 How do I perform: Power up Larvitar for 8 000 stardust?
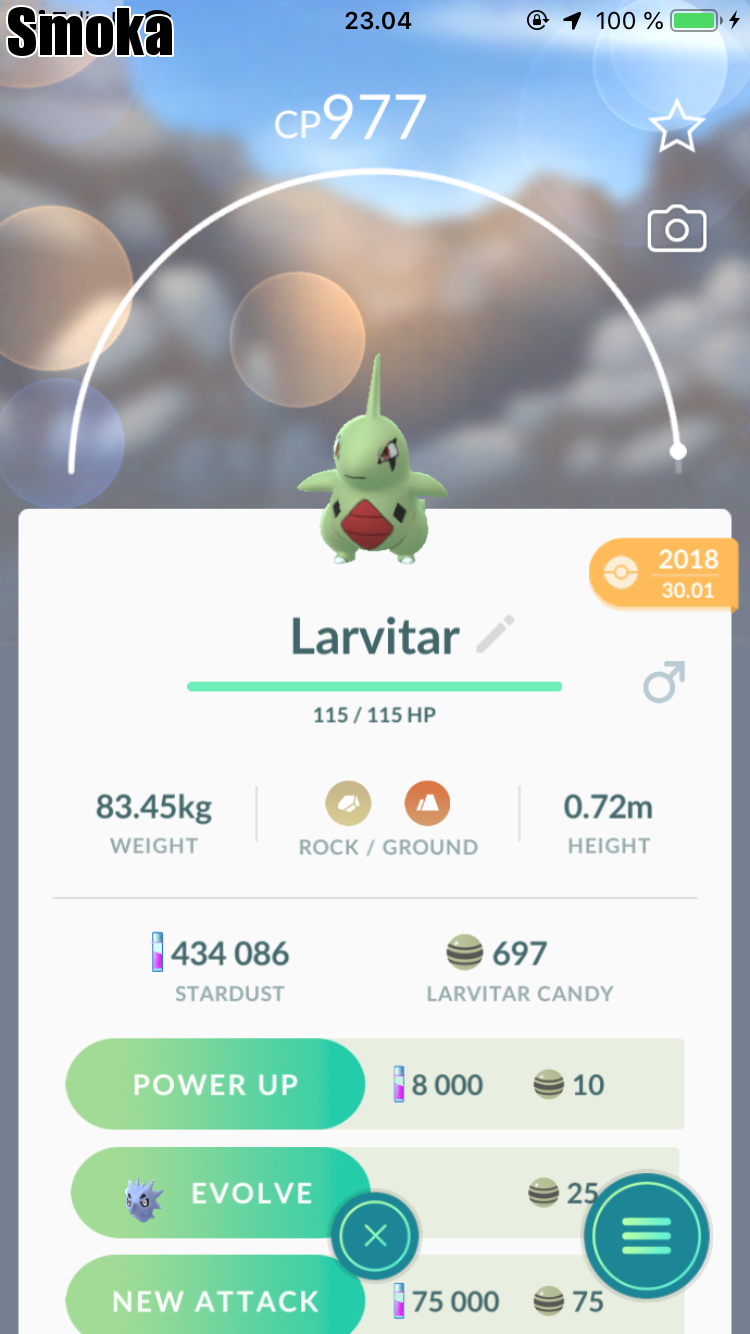pos(215,1085)
